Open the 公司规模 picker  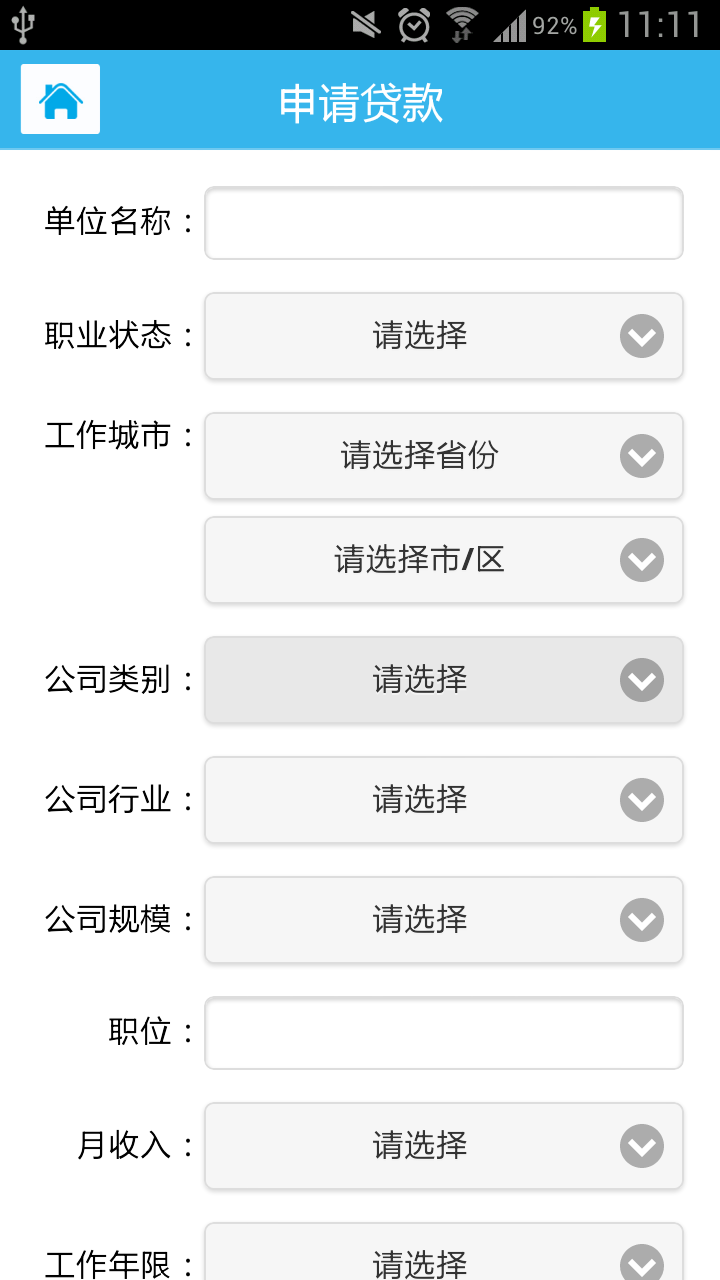pos(443,920)
